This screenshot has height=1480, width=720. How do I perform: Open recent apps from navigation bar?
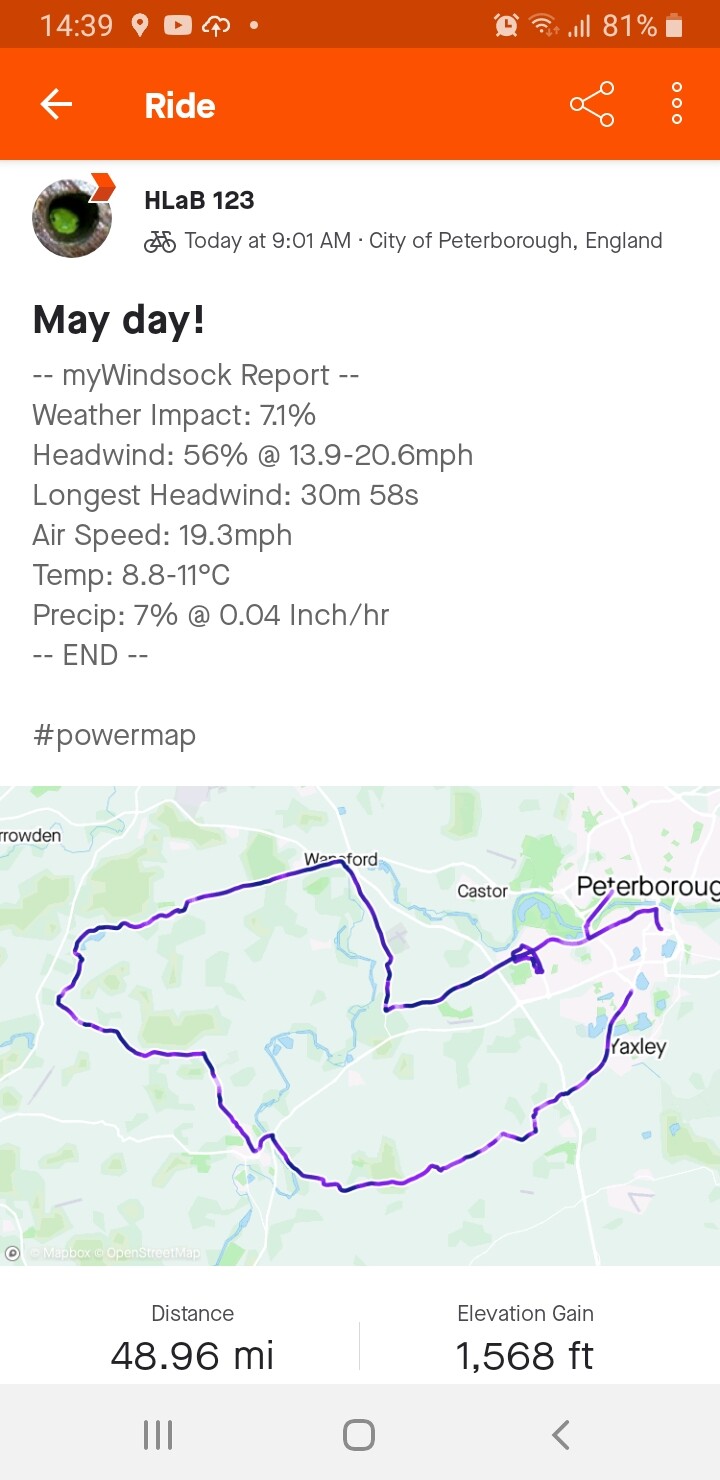pyautogui.click(x=158, y=1435)
